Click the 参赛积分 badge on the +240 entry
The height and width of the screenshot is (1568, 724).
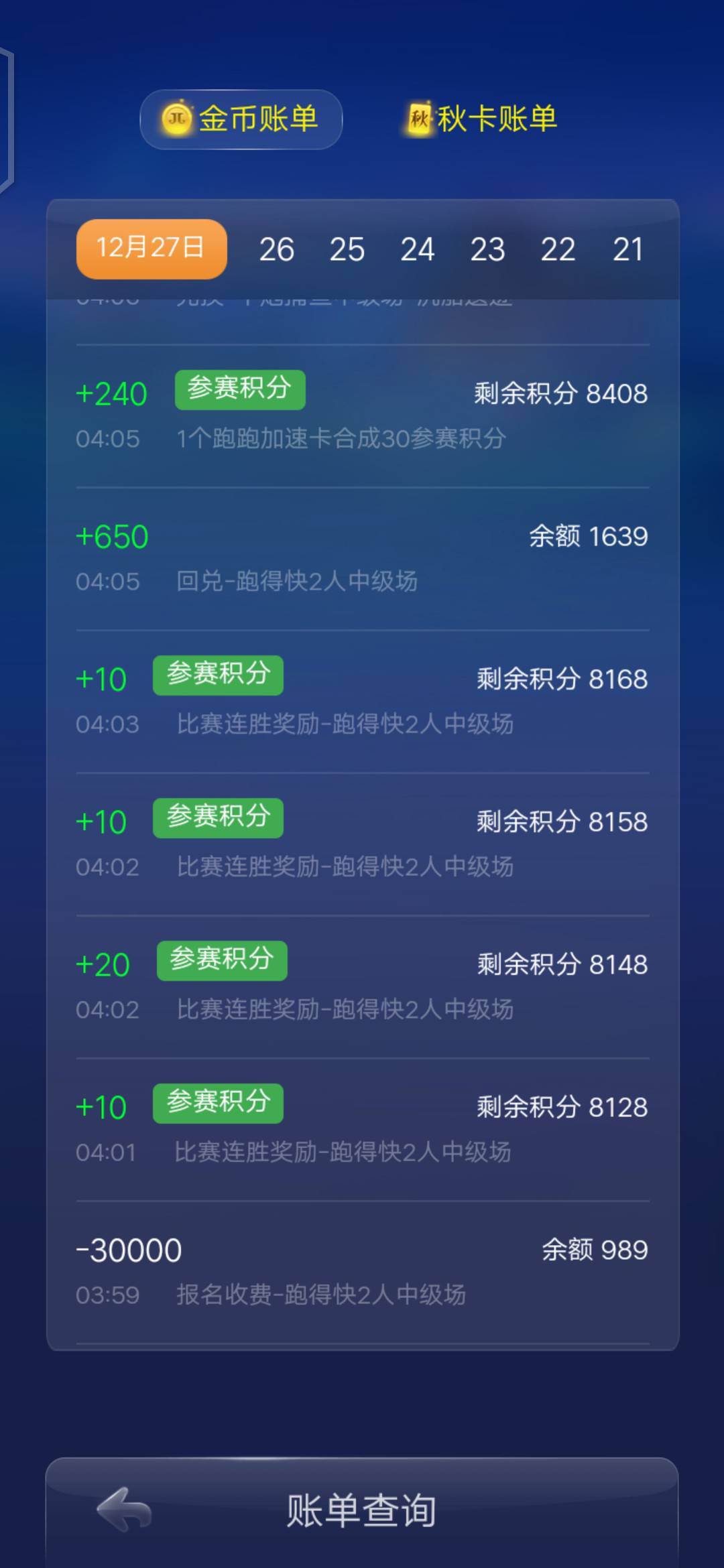[239, 389]
